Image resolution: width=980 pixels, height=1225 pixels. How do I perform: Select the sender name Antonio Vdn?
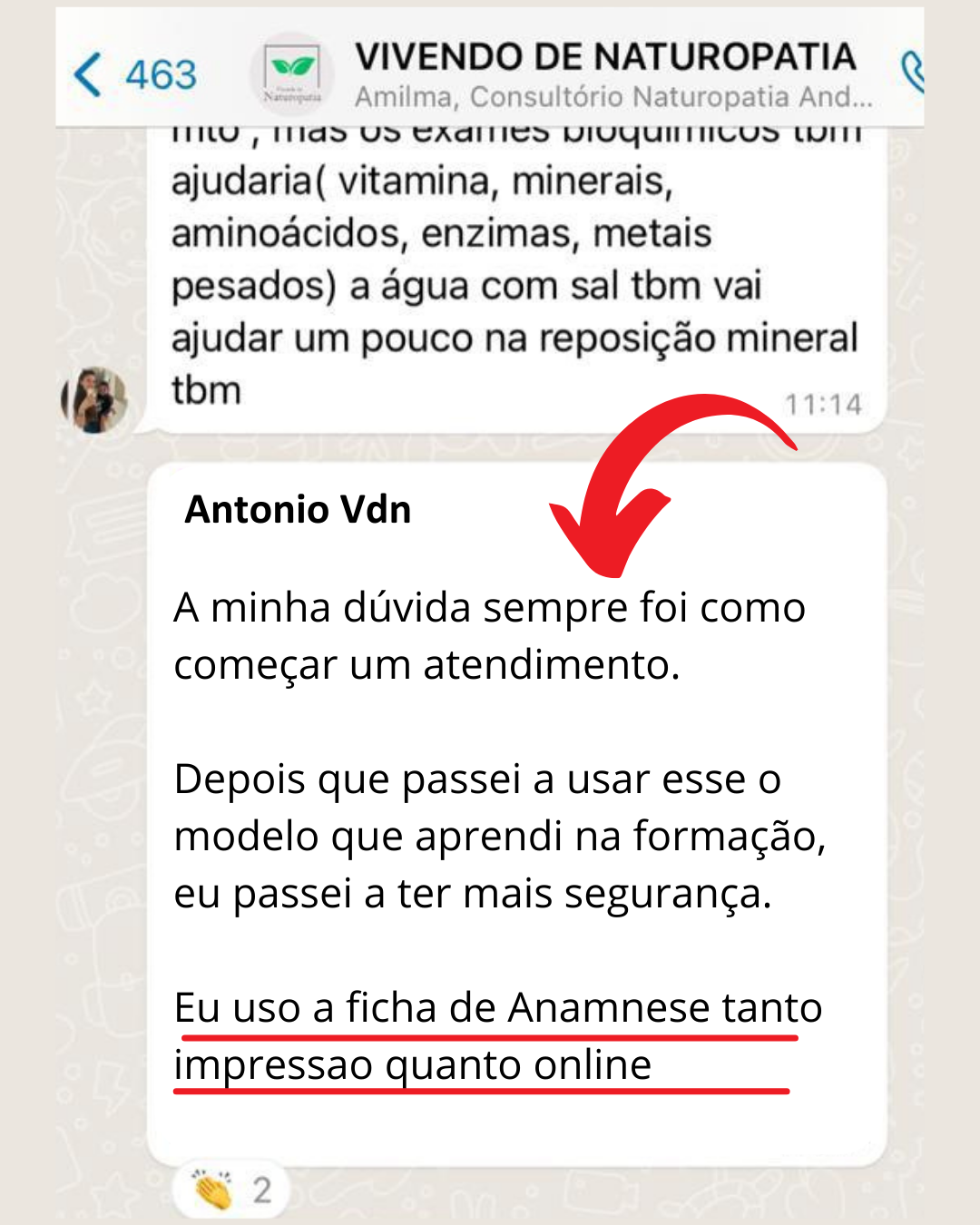(x=299, y=510)
